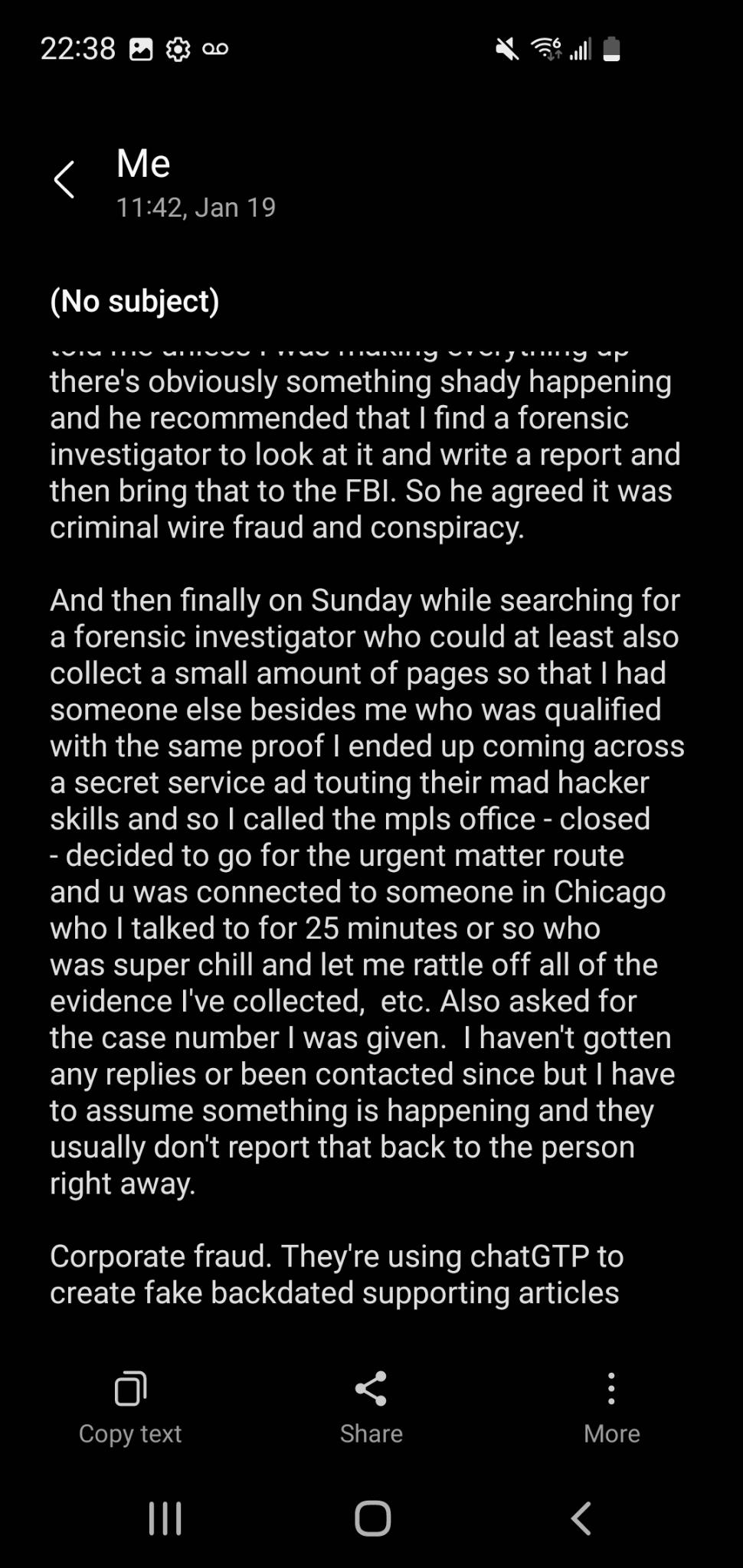The width and height of the screenshot is (743, 1568).
Task: Open recent apps from the navigation bar
Action: coord(165,1517)
